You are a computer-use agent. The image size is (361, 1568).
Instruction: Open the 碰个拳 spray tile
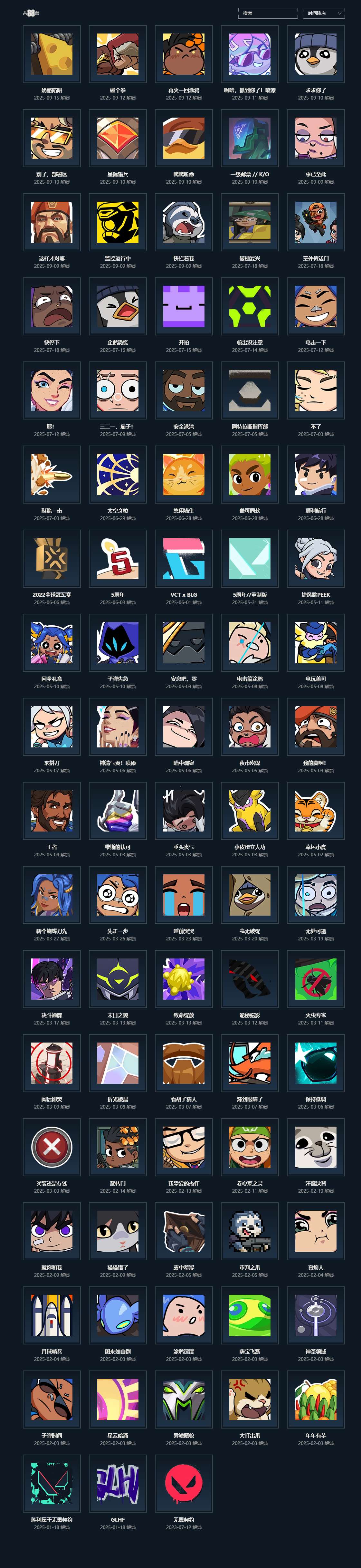[x=118, y=54]
